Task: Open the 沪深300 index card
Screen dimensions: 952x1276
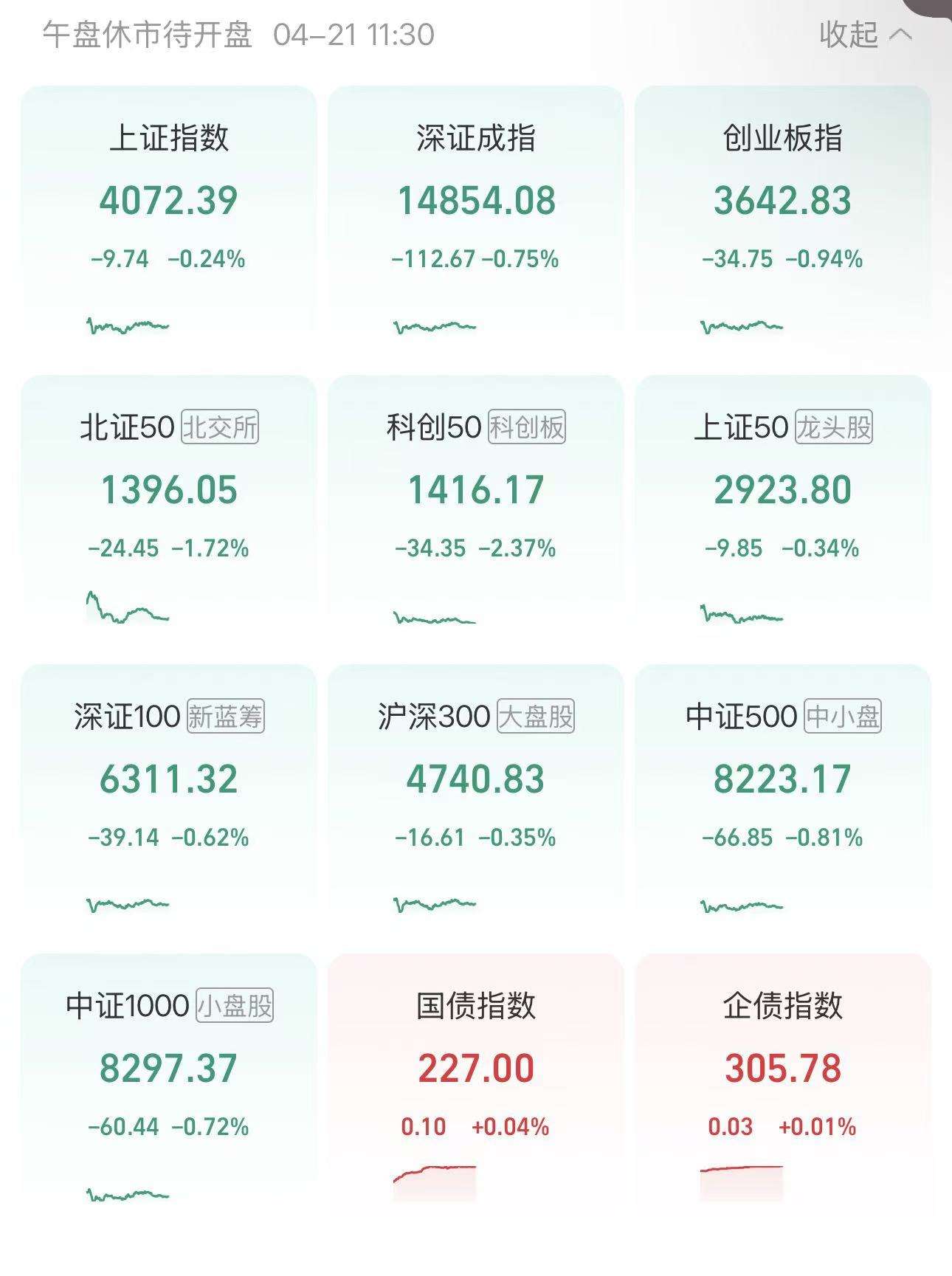Action: [476, 796]
